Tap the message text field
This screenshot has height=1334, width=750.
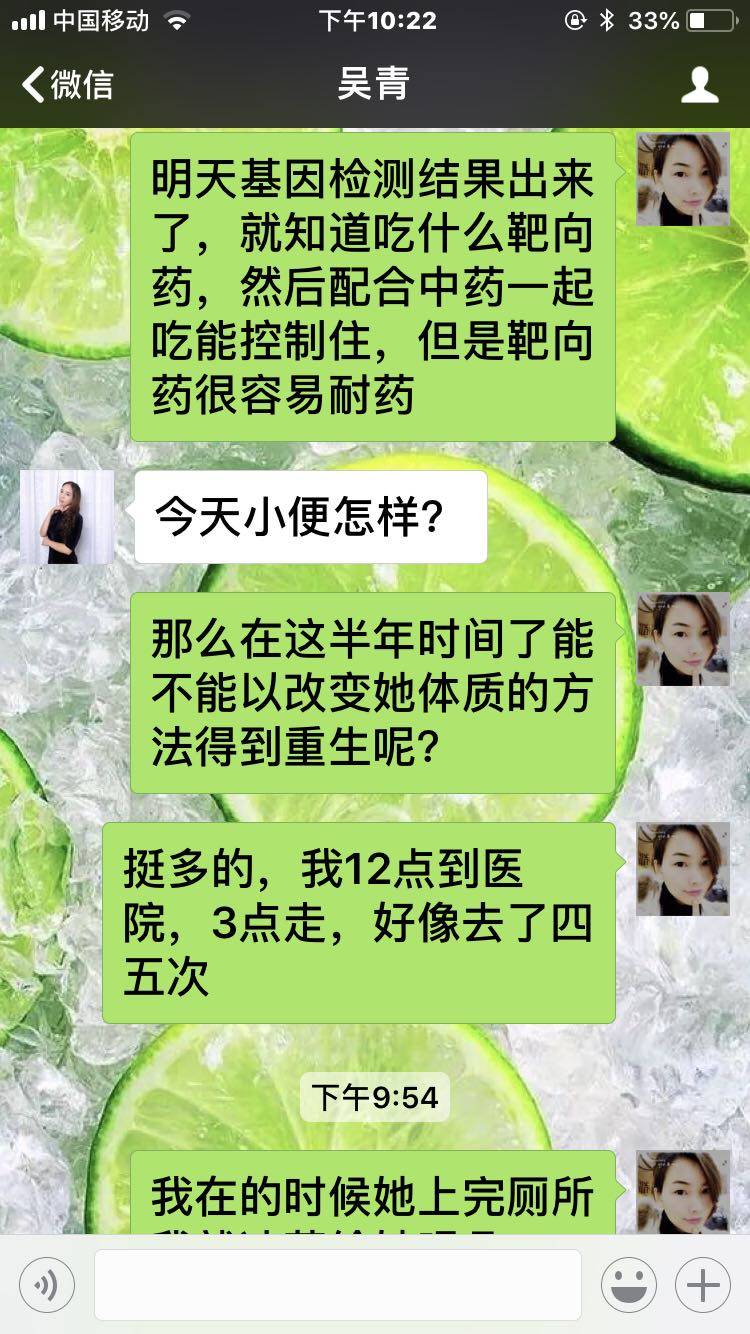point(338,1285)
